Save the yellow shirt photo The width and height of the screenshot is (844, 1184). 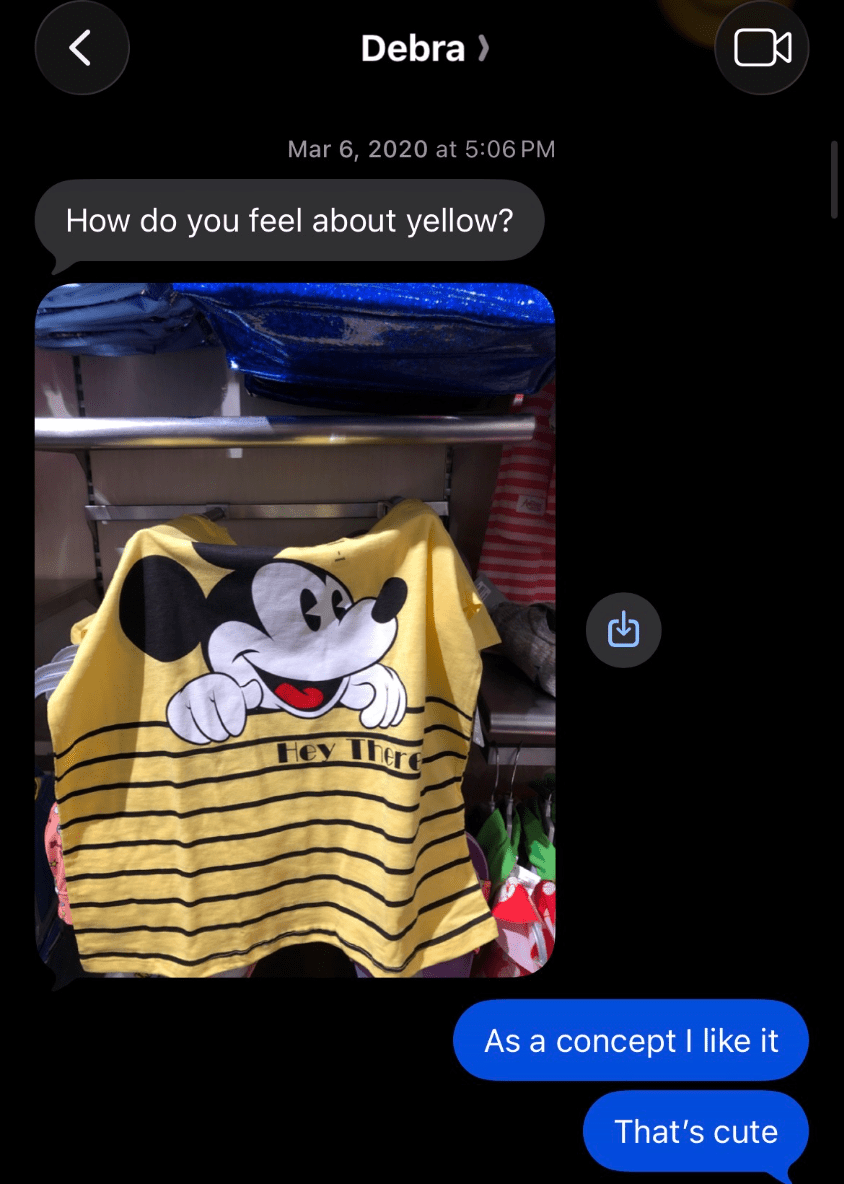click(x=623, y=630)
